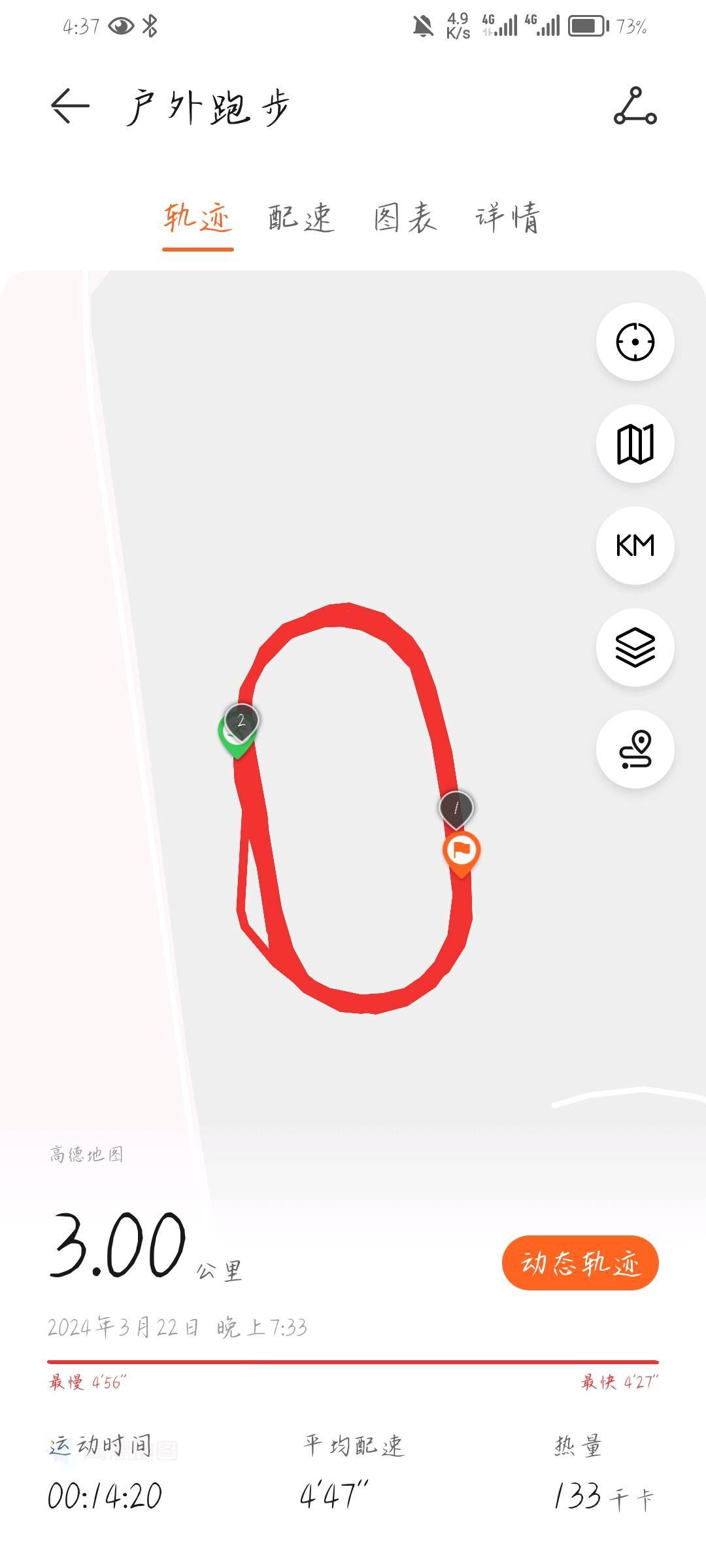Viewport: 706px width, 1568px height.
Task: Open the 图表 tab
Action: tap(405, 218)
